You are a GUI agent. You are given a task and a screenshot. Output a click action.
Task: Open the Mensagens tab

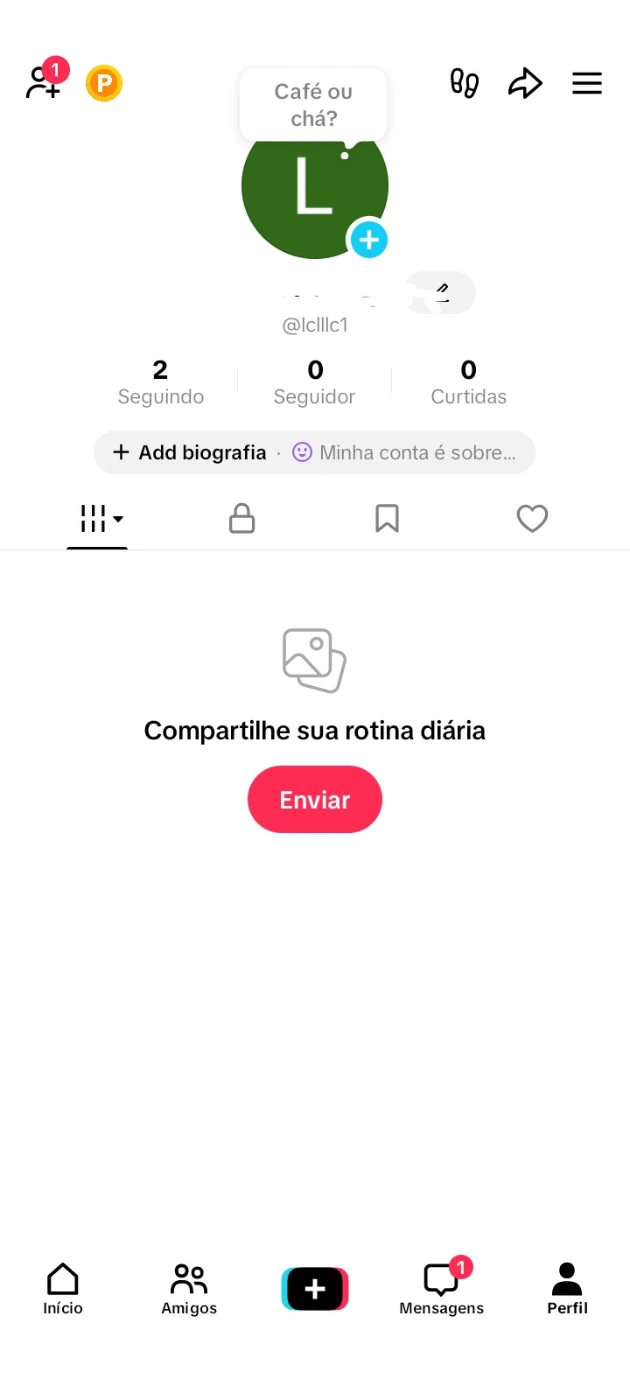[441, 1288]
